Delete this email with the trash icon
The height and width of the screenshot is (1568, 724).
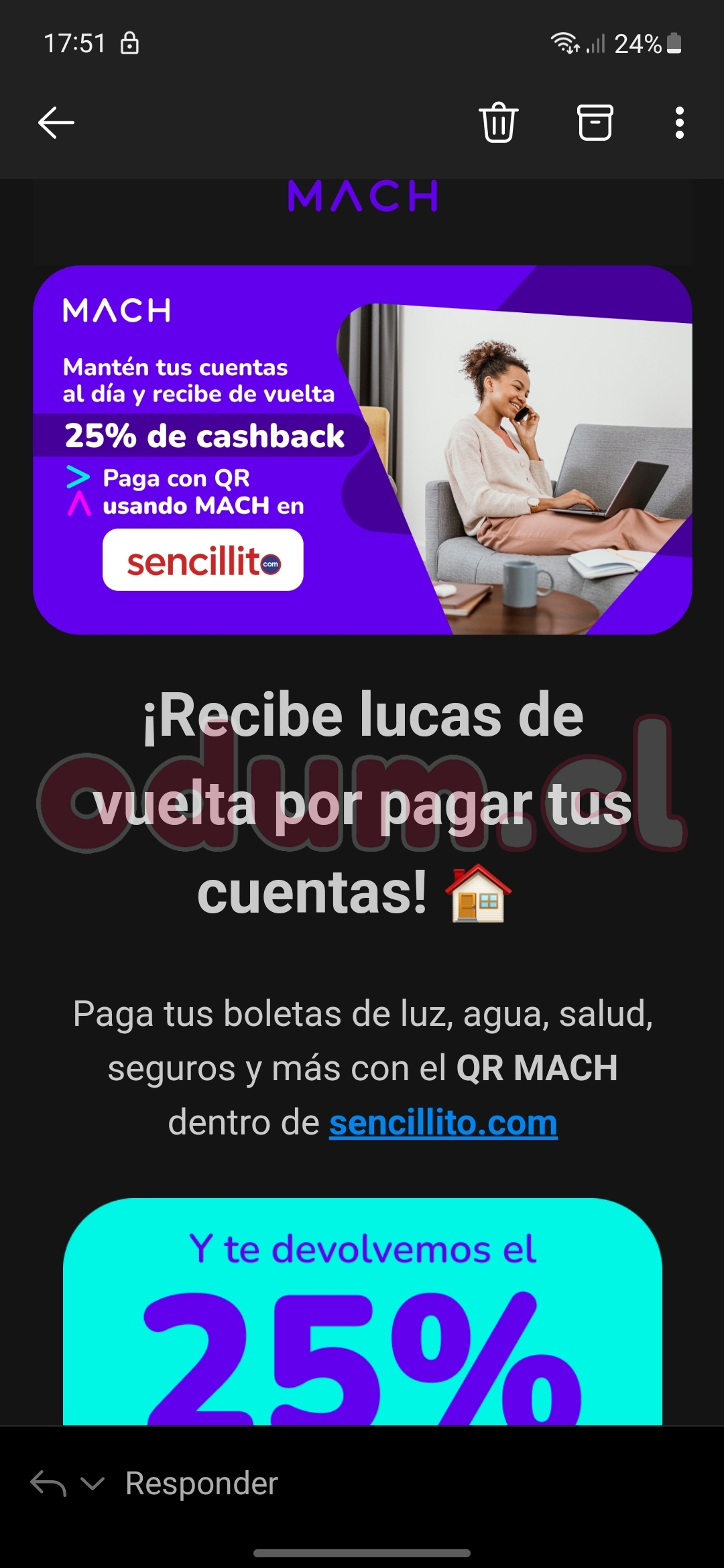pyautogui.click(x=499, y=123)
